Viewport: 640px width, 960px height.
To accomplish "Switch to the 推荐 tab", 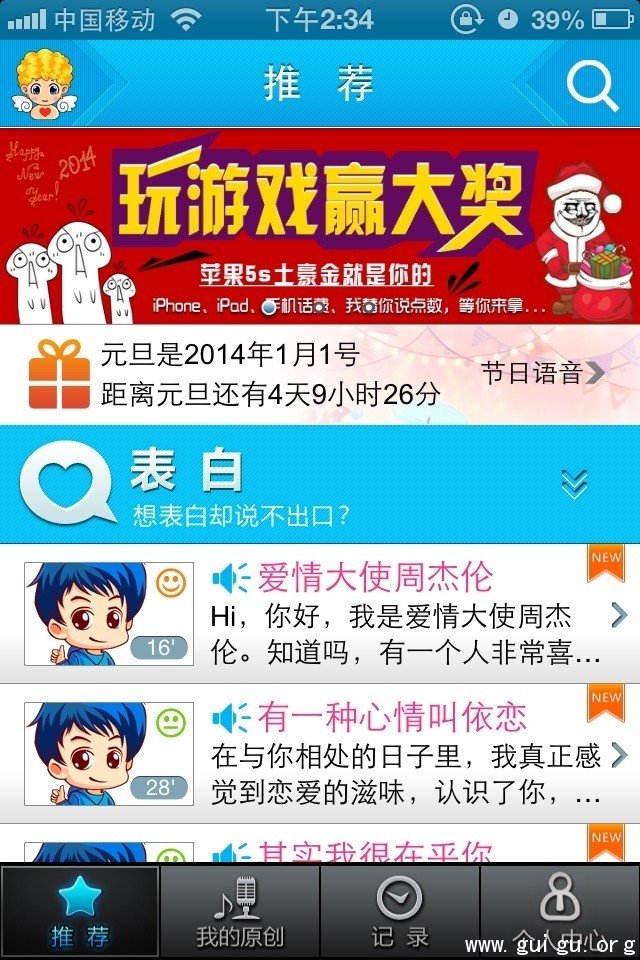I will 80,912.
